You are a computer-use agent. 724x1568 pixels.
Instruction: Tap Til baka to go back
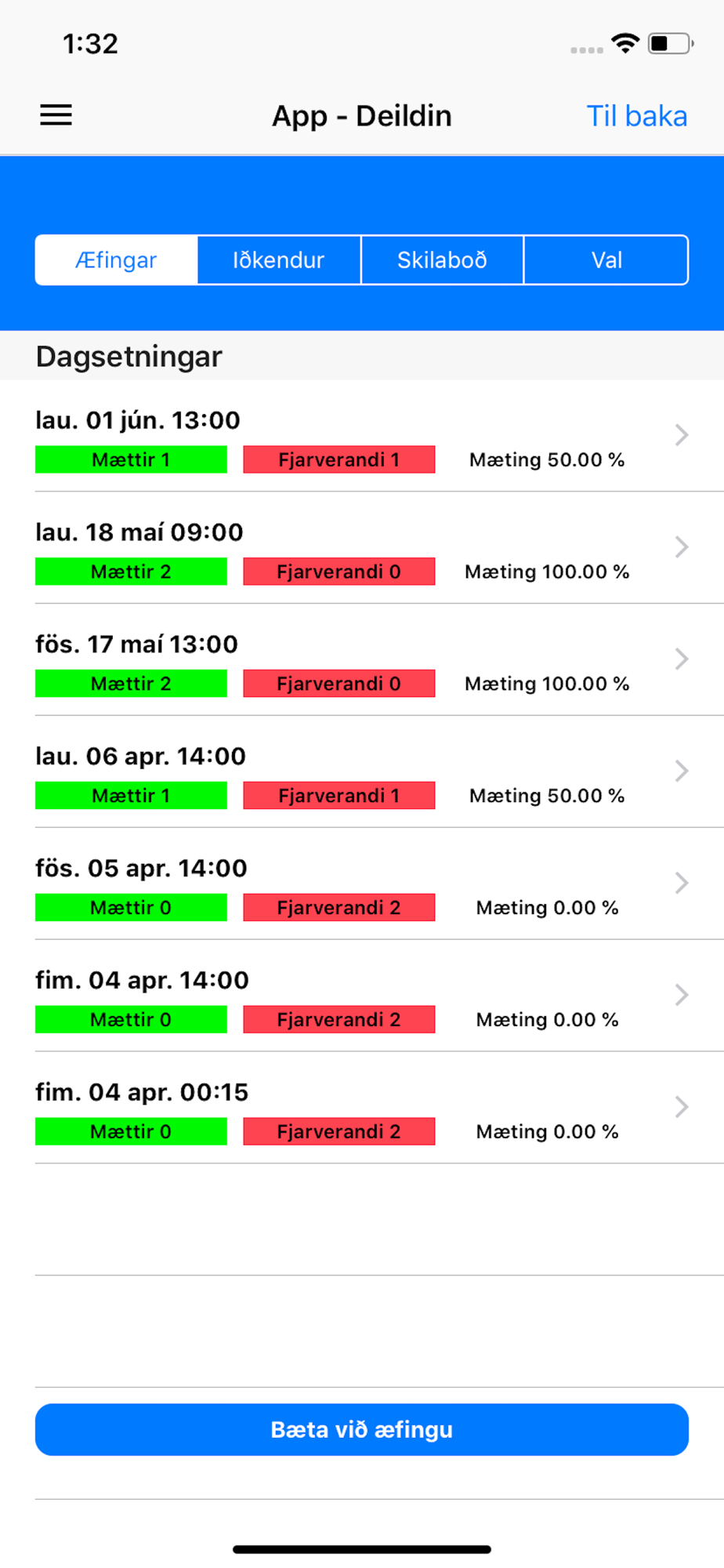pos(636,116)
